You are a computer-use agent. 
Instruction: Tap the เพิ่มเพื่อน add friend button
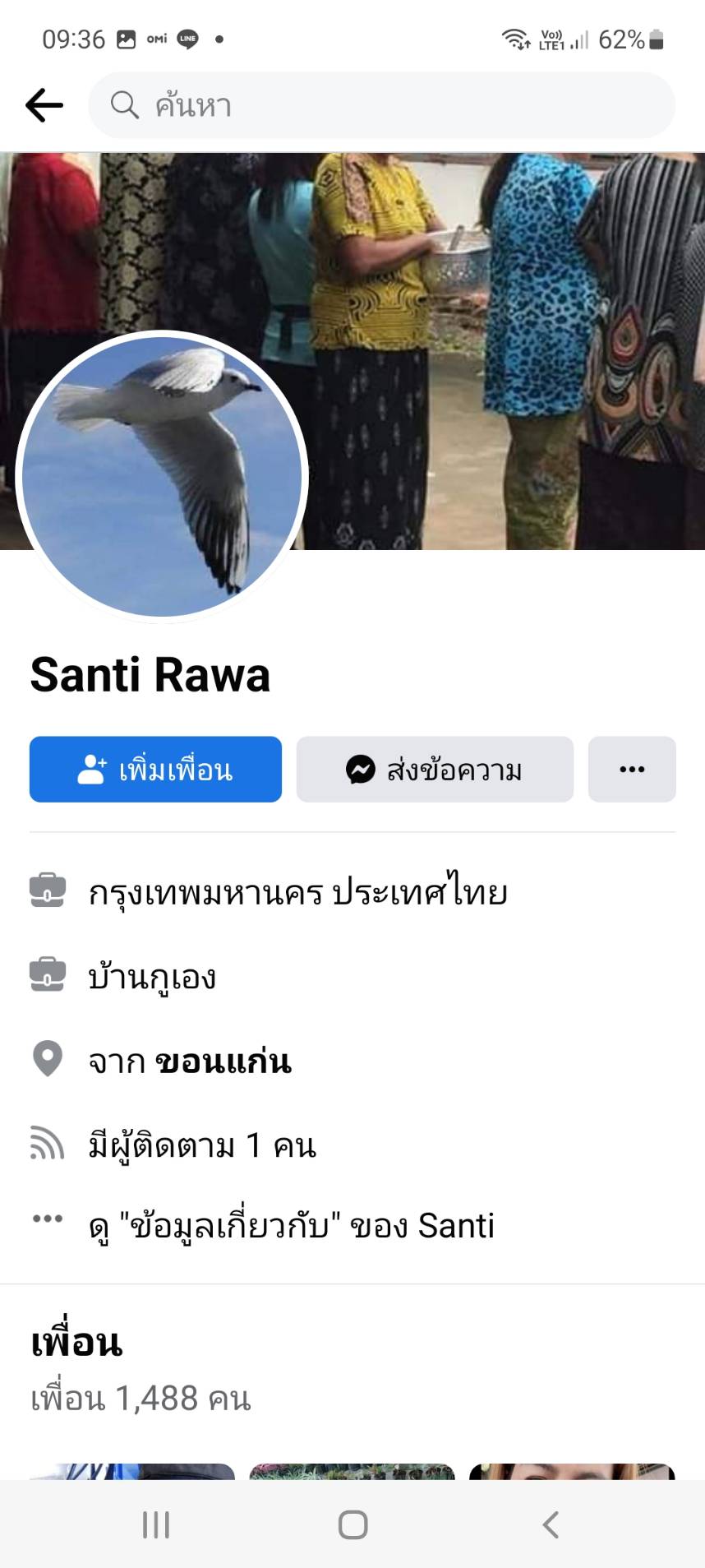(155, 770)
